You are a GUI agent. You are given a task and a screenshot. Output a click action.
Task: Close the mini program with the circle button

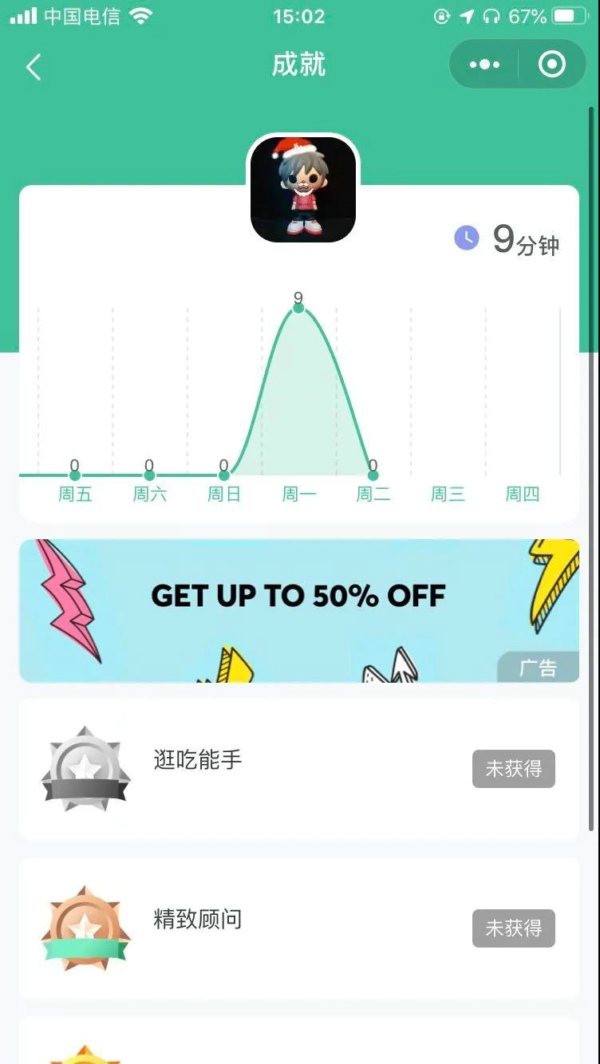[551, 65]
